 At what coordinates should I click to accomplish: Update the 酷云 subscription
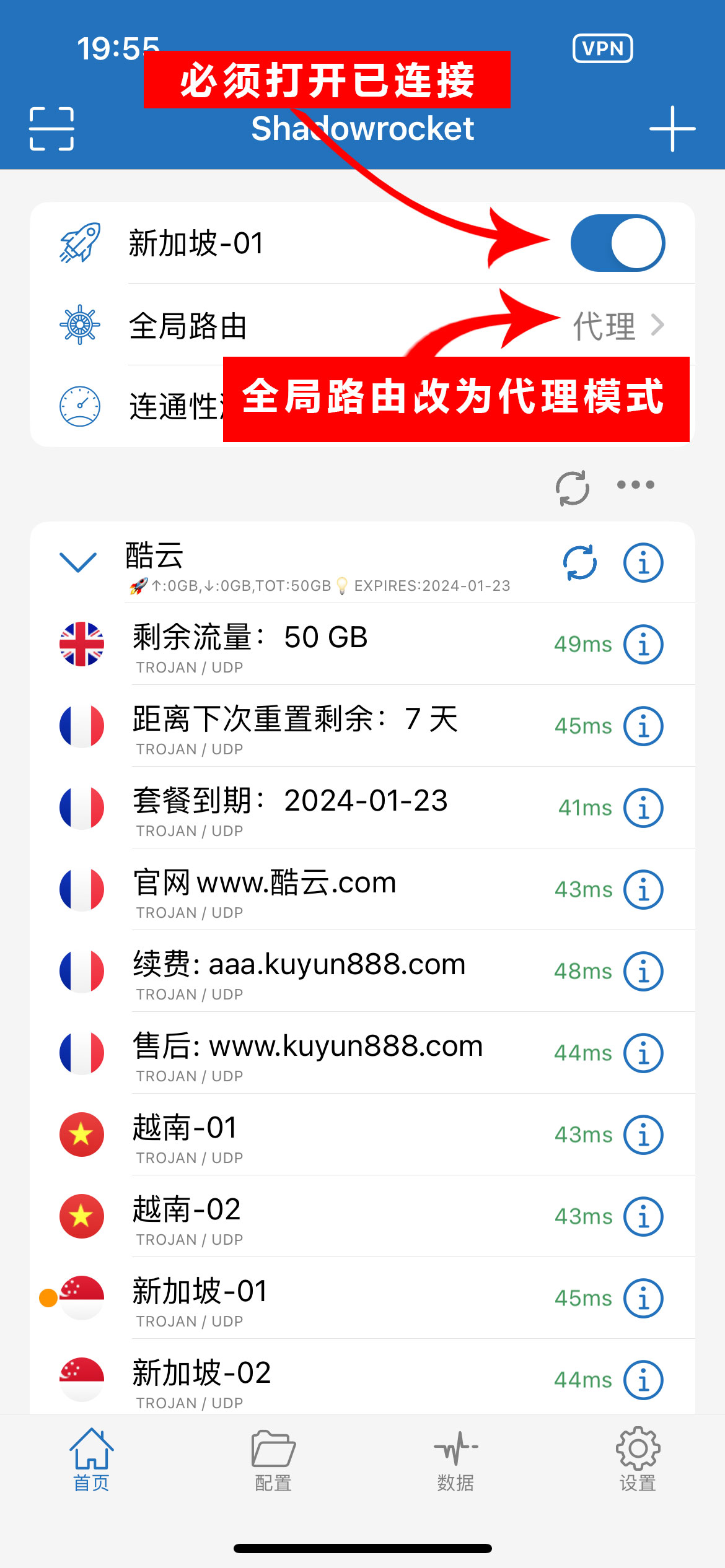[x=580, y=563]
